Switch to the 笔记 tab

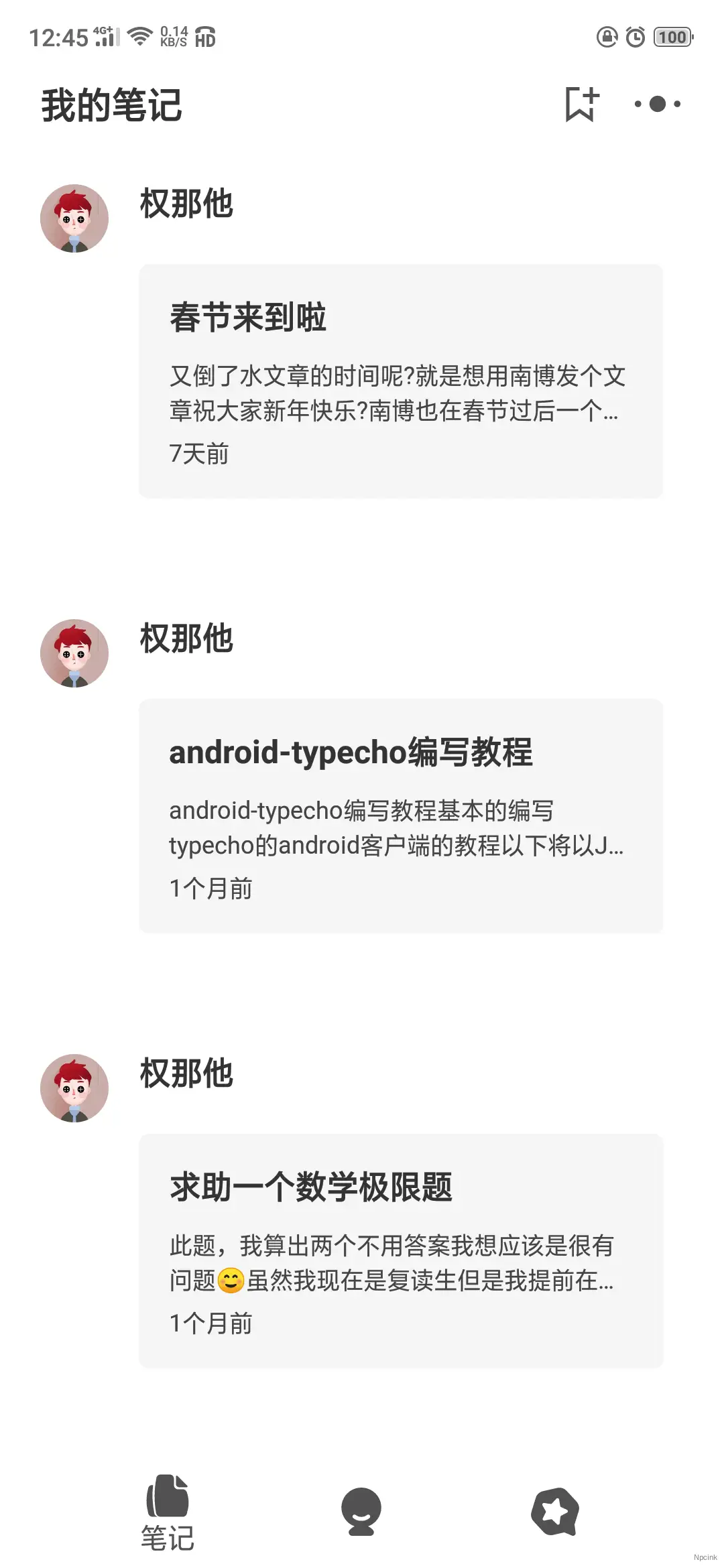(168, 1513)
